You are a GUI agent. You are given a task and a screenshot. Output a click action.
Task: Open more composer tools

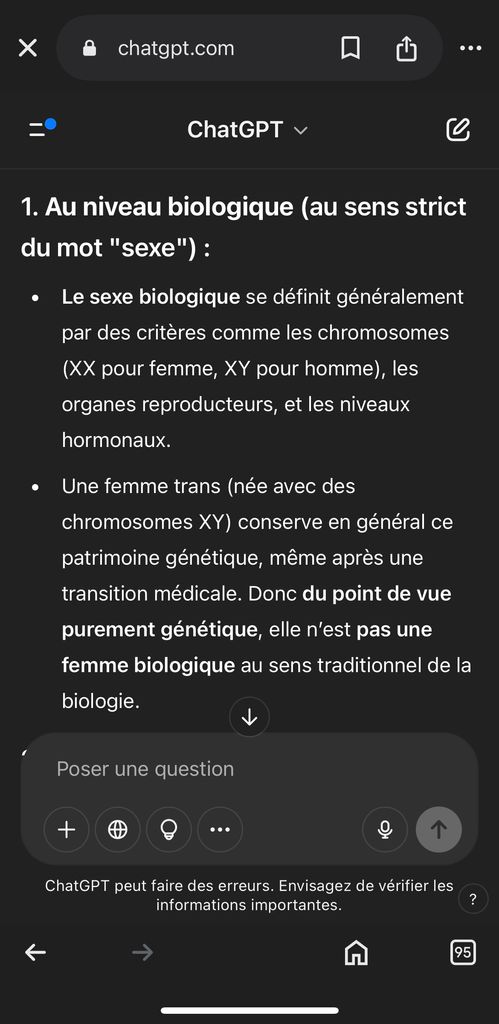(x=220, y=829)
